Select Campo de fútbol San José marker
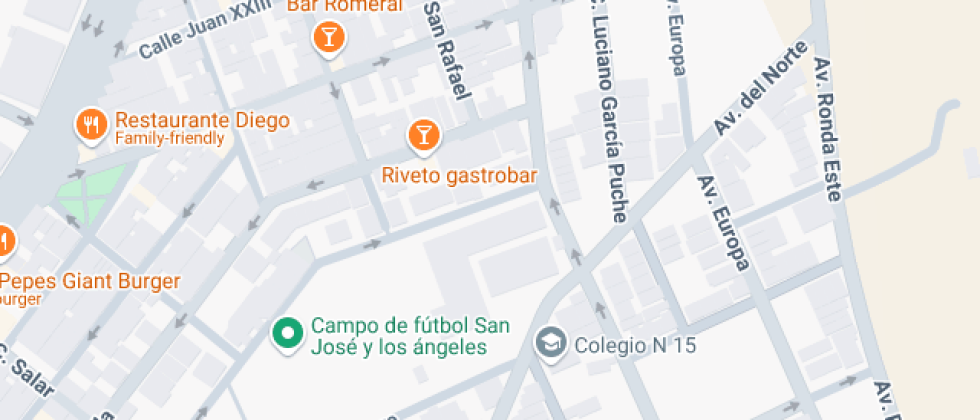980x420 pixels. [x=289, y=334]
